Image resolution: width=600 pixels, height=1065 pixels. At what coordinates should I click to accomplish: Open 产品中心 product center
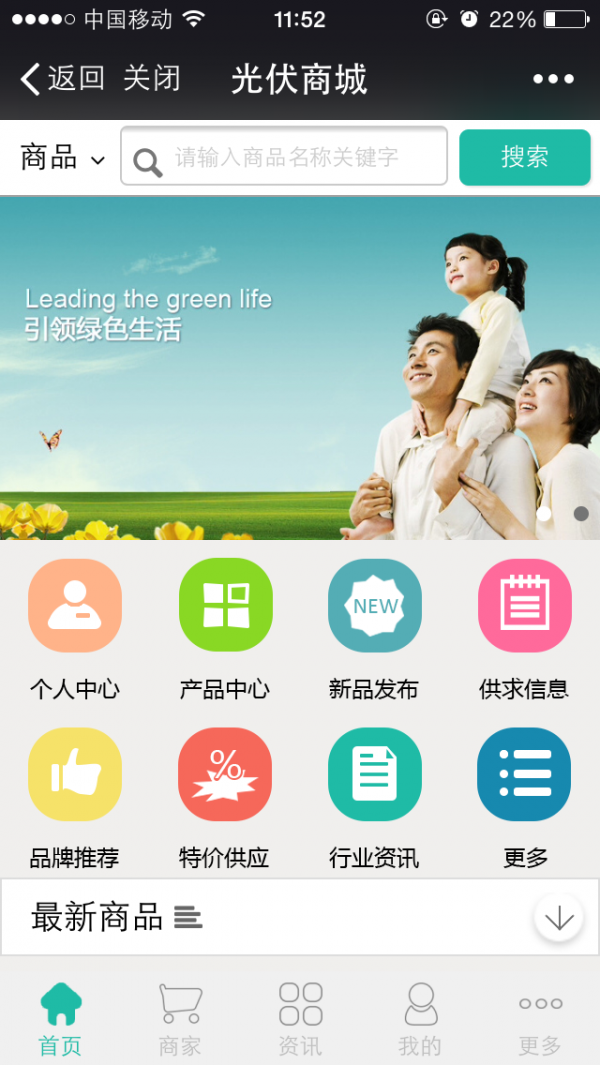(x=225, y=606)
